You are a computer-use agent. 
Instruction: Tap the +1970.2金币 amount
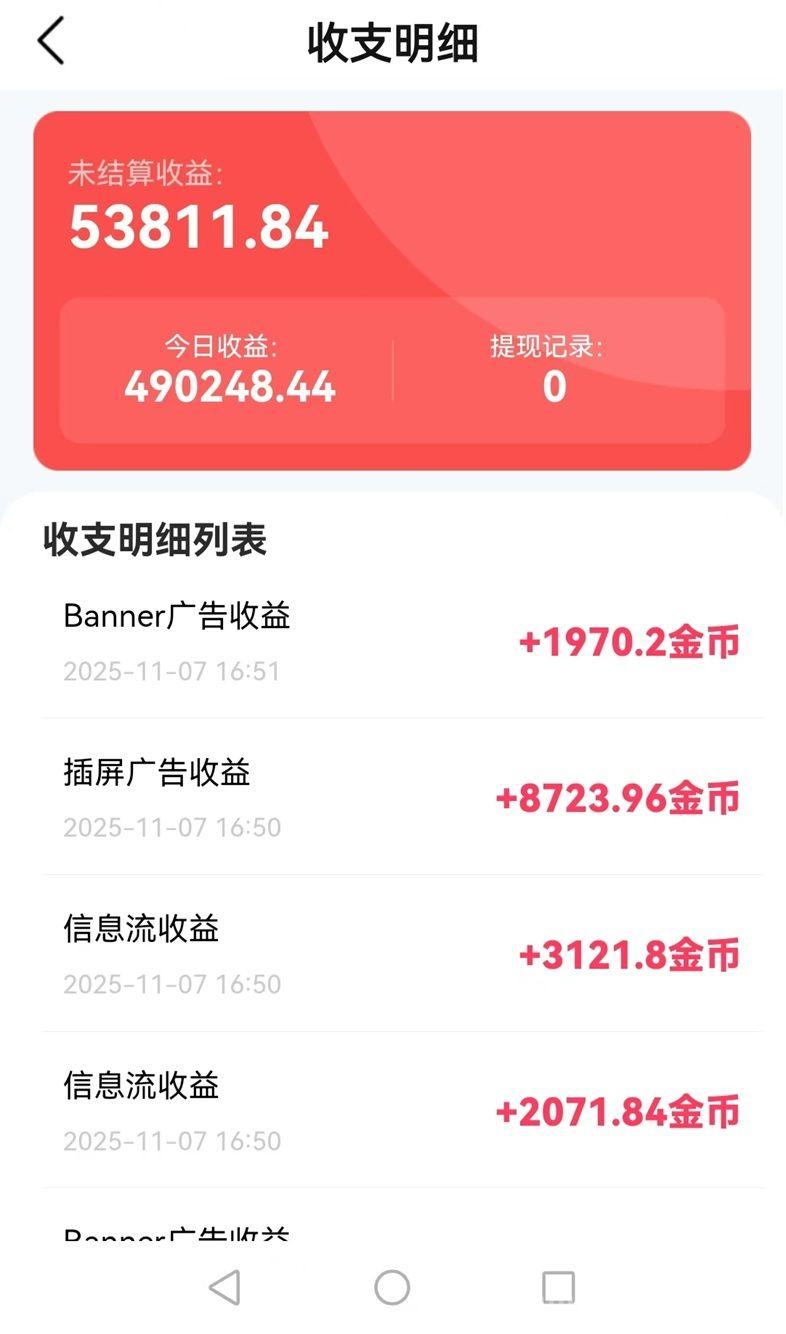click(630, 643)
